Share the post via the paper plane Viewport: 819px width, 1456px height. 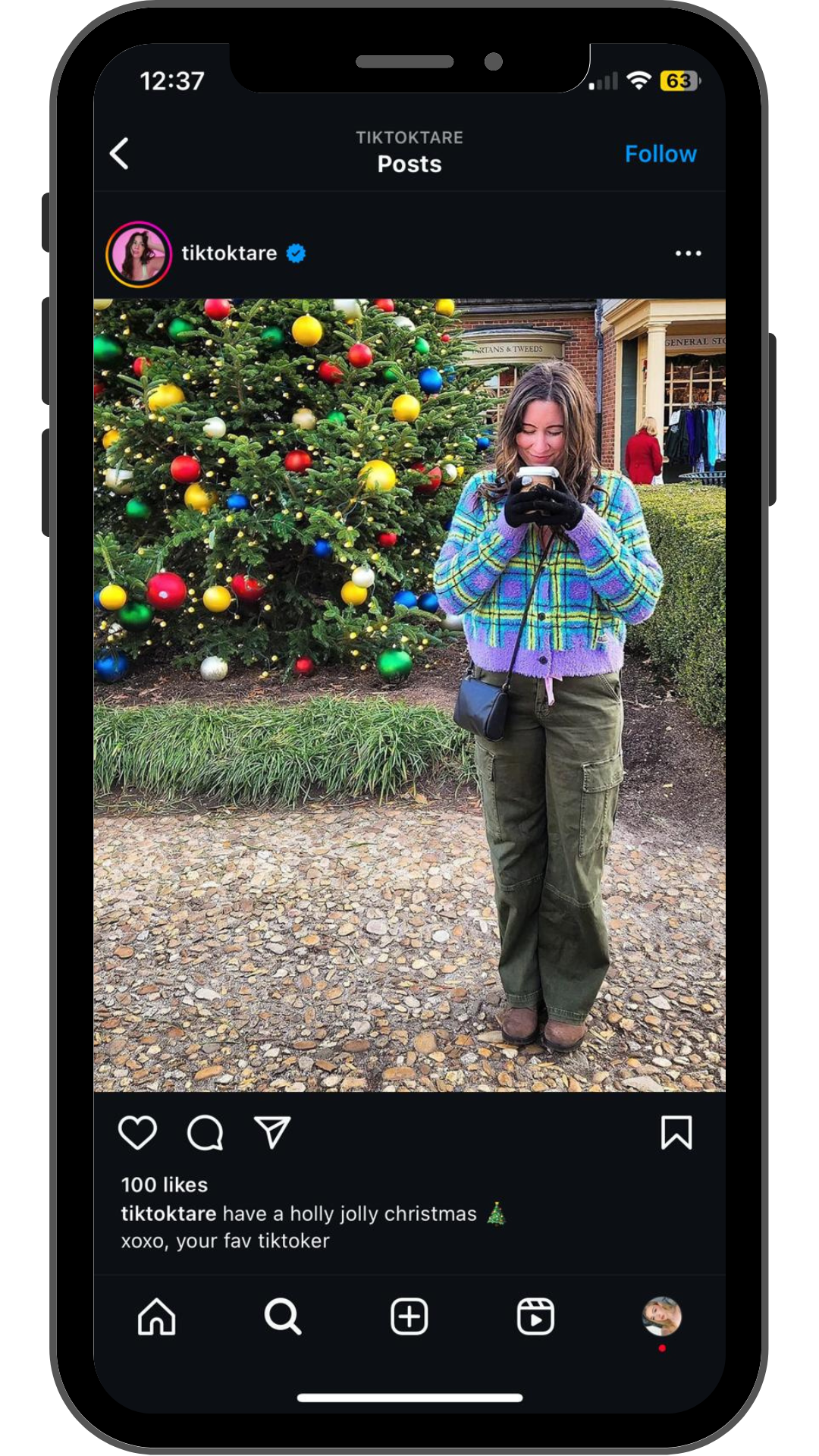(272, 1133)
